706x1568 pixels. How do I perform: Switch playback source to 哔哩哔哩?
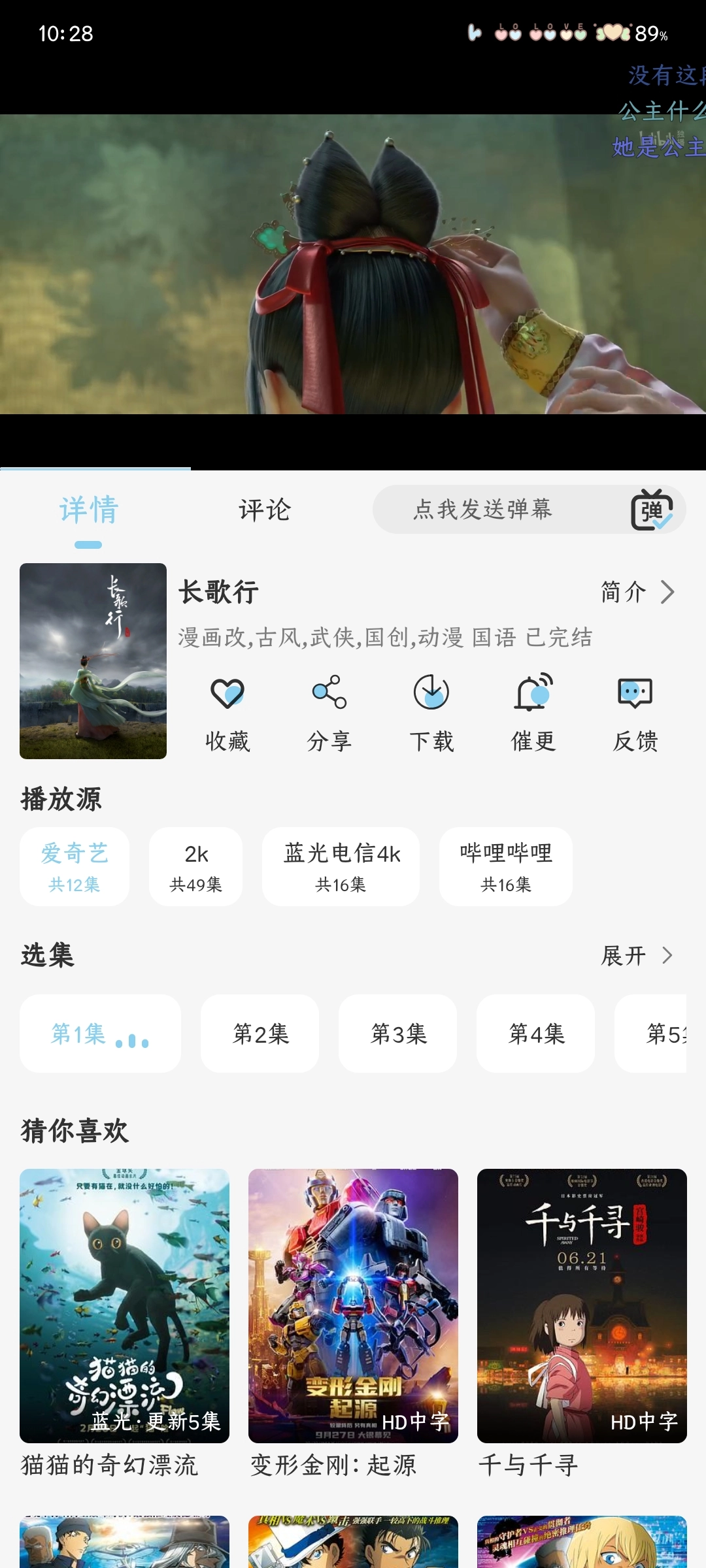(x=506, y=866)
